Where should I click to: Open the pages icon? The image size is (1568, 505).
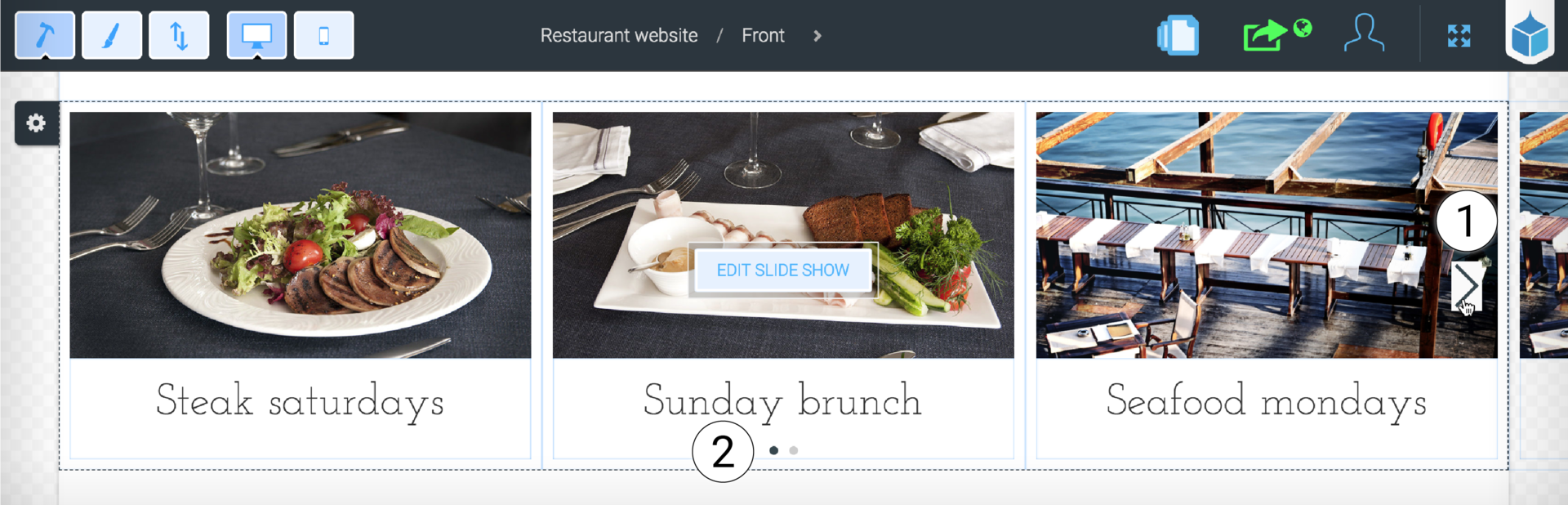coord(1178,36)
